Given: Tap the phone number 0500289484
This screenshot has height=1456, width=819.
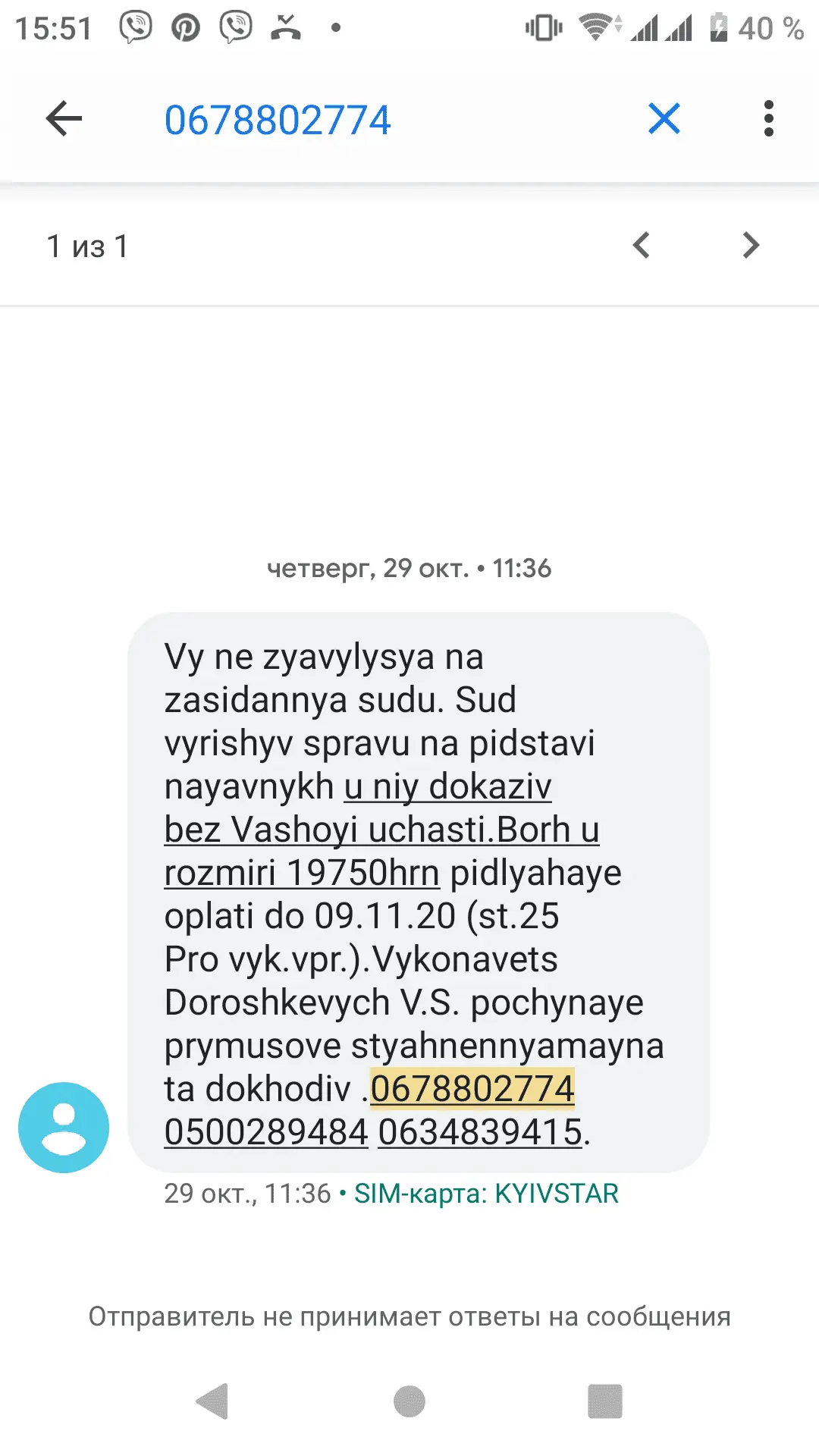Looking at the screenshot, I should [265, 1132].
